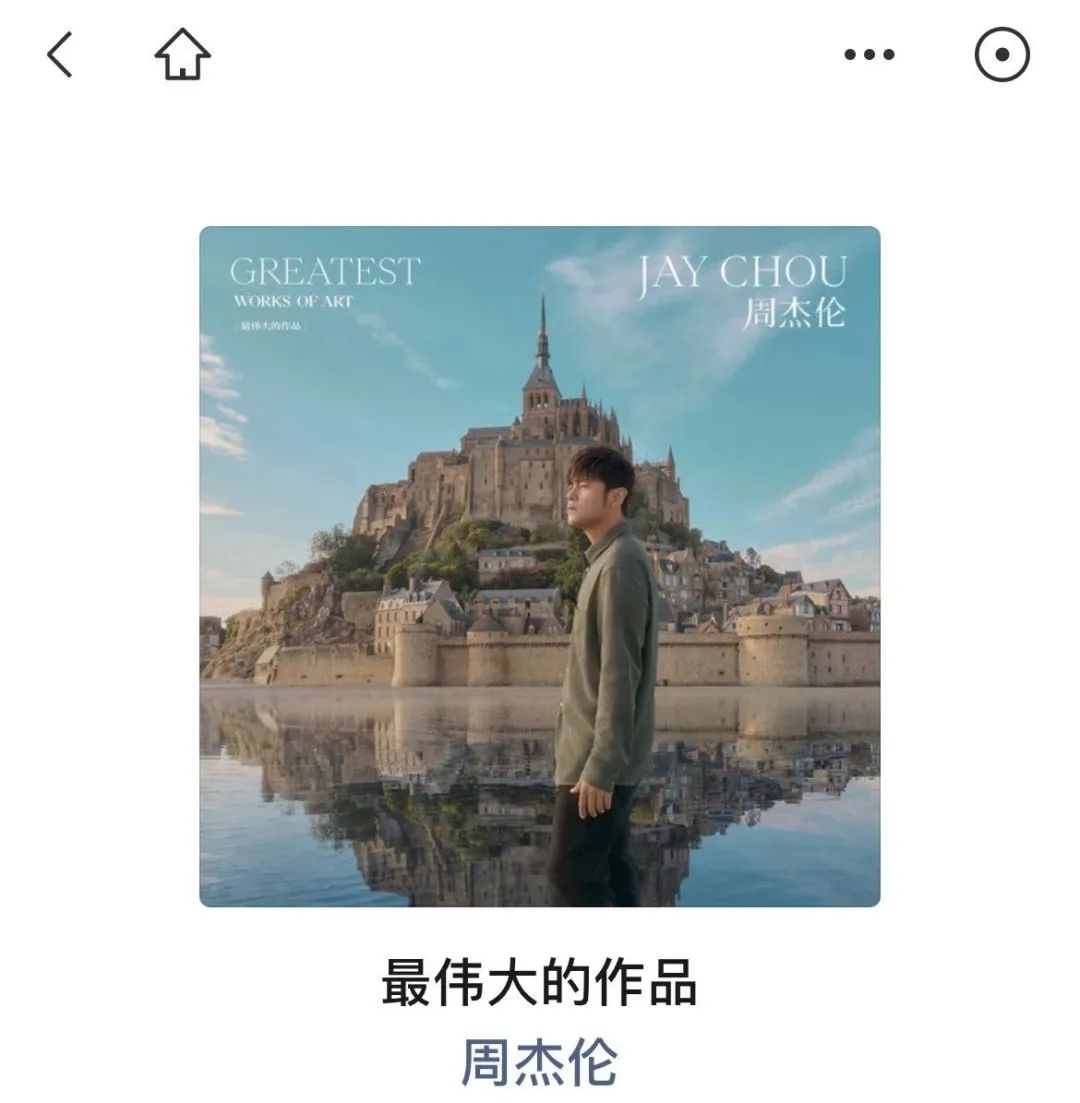Select the blue 周杰伦 hyperlink text
The width and height of the screenshot is (1080, 1103).
click(540, 1066)
